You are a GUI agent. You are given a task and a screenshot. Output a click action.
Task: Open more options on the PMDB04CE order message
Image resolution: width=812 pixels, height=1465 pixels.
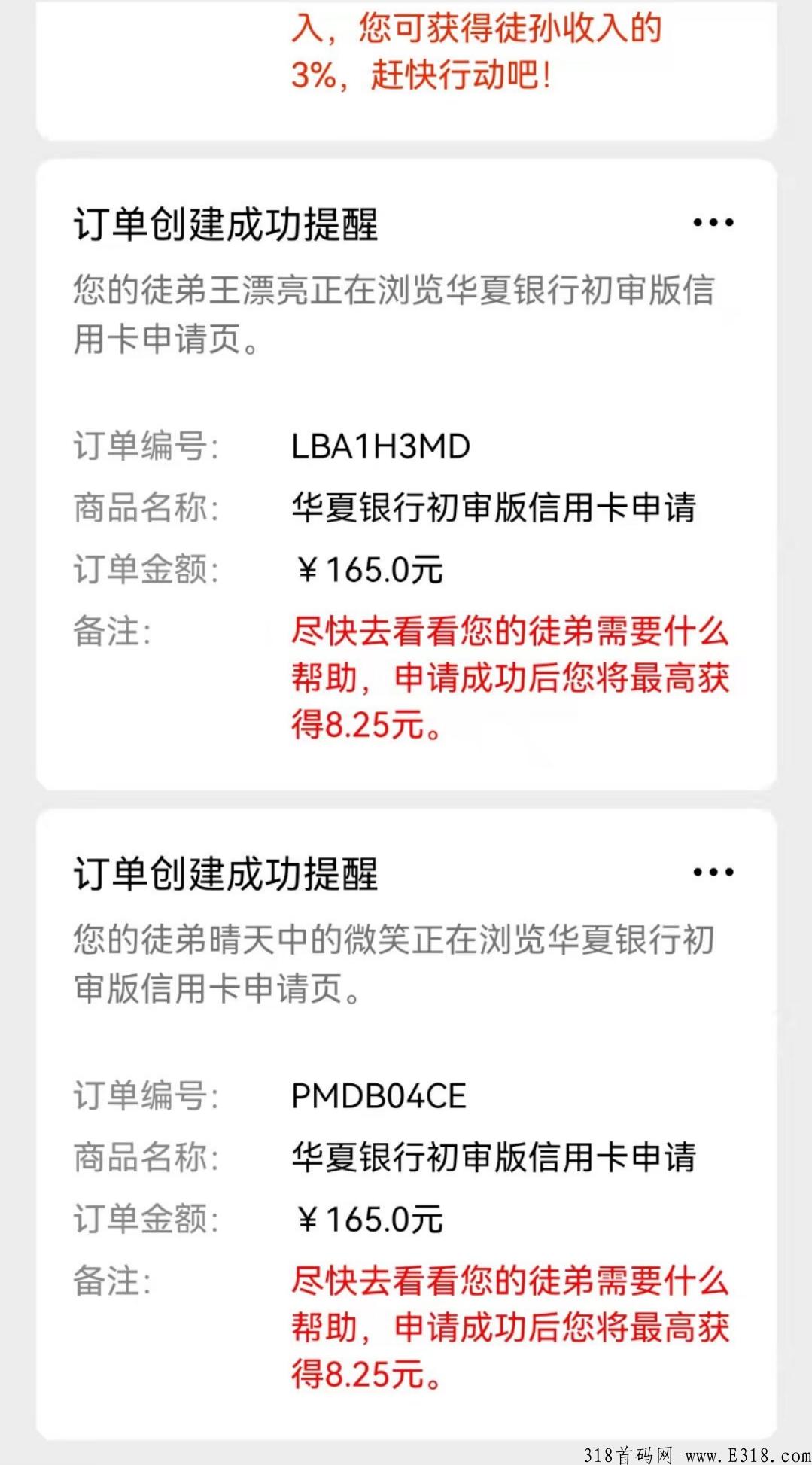pyautogui.click(x=713, y=872)
